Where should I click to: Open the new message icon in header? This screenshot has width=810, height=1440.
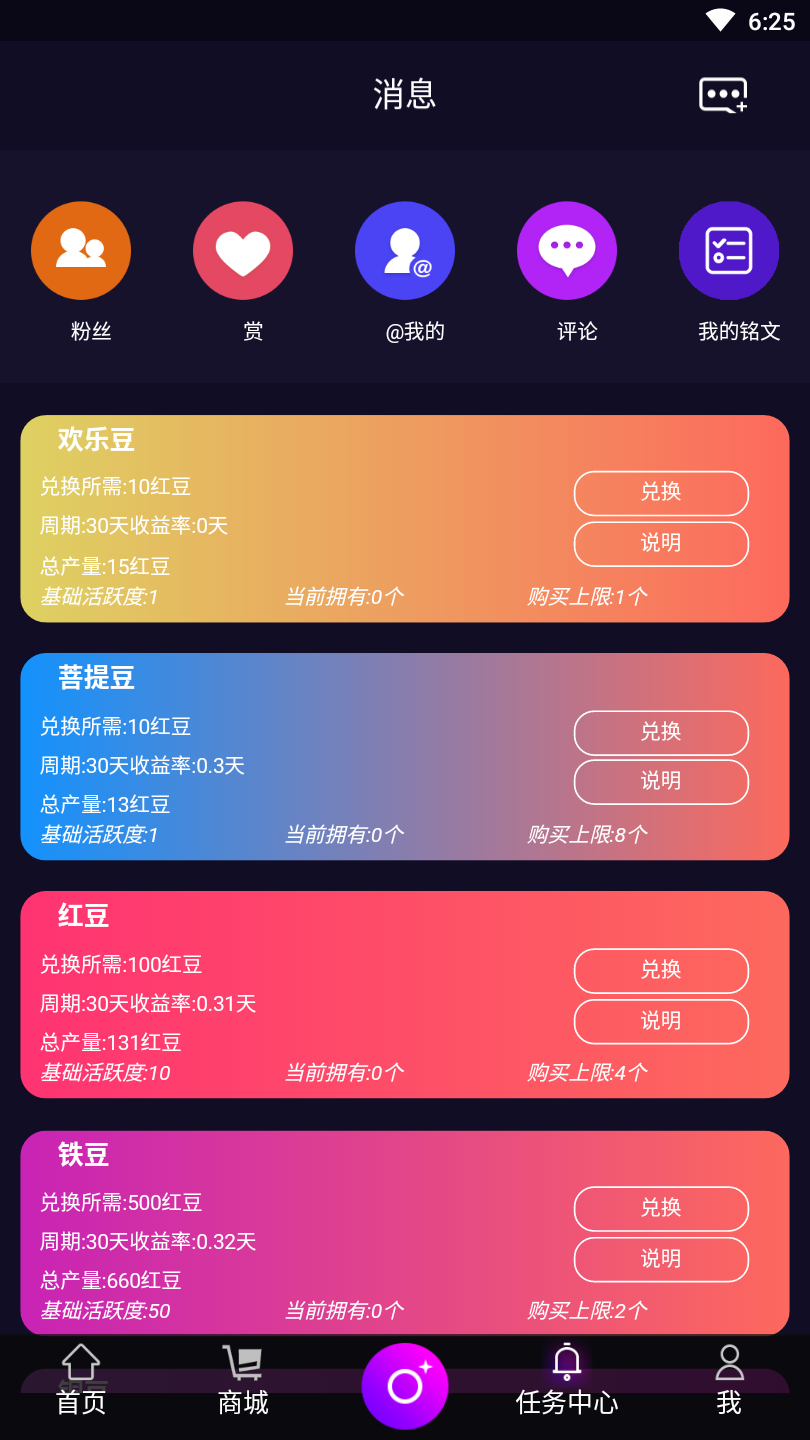pyautogui.click(x=723, y=95)
